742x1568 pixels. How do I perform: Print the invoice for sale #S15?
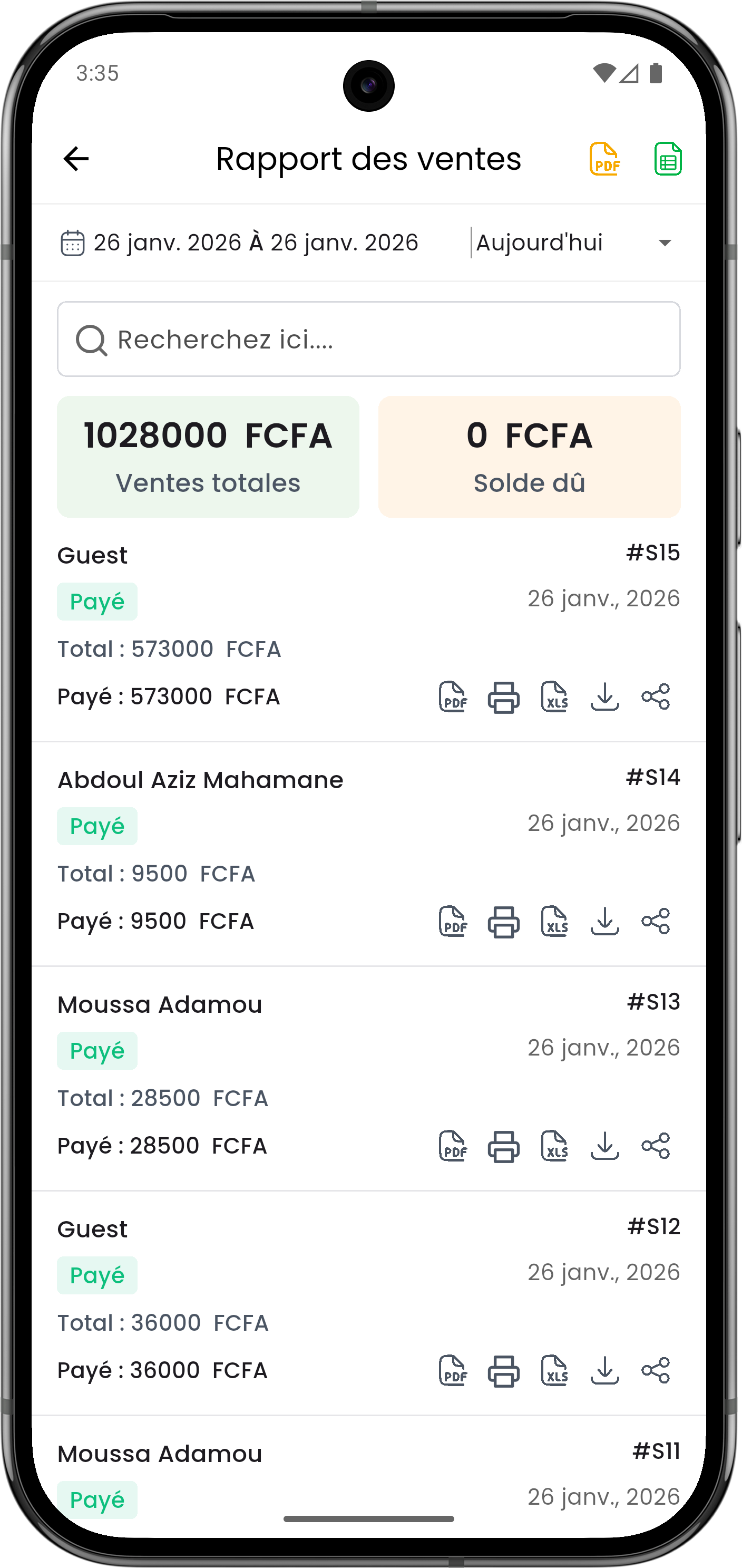click(x=504, y=697)
